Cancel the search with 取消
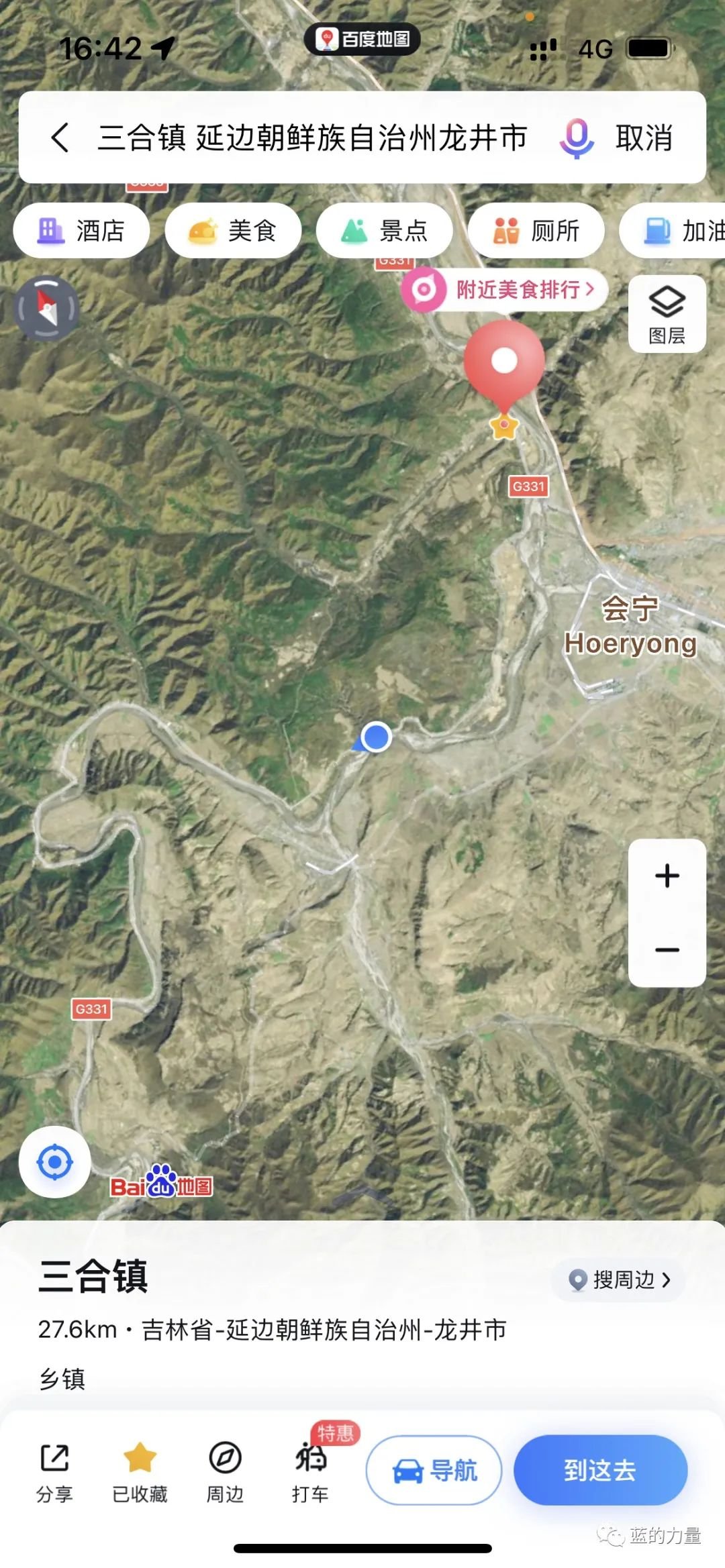Screen dimensions: 725x1568 coord(644,138)
